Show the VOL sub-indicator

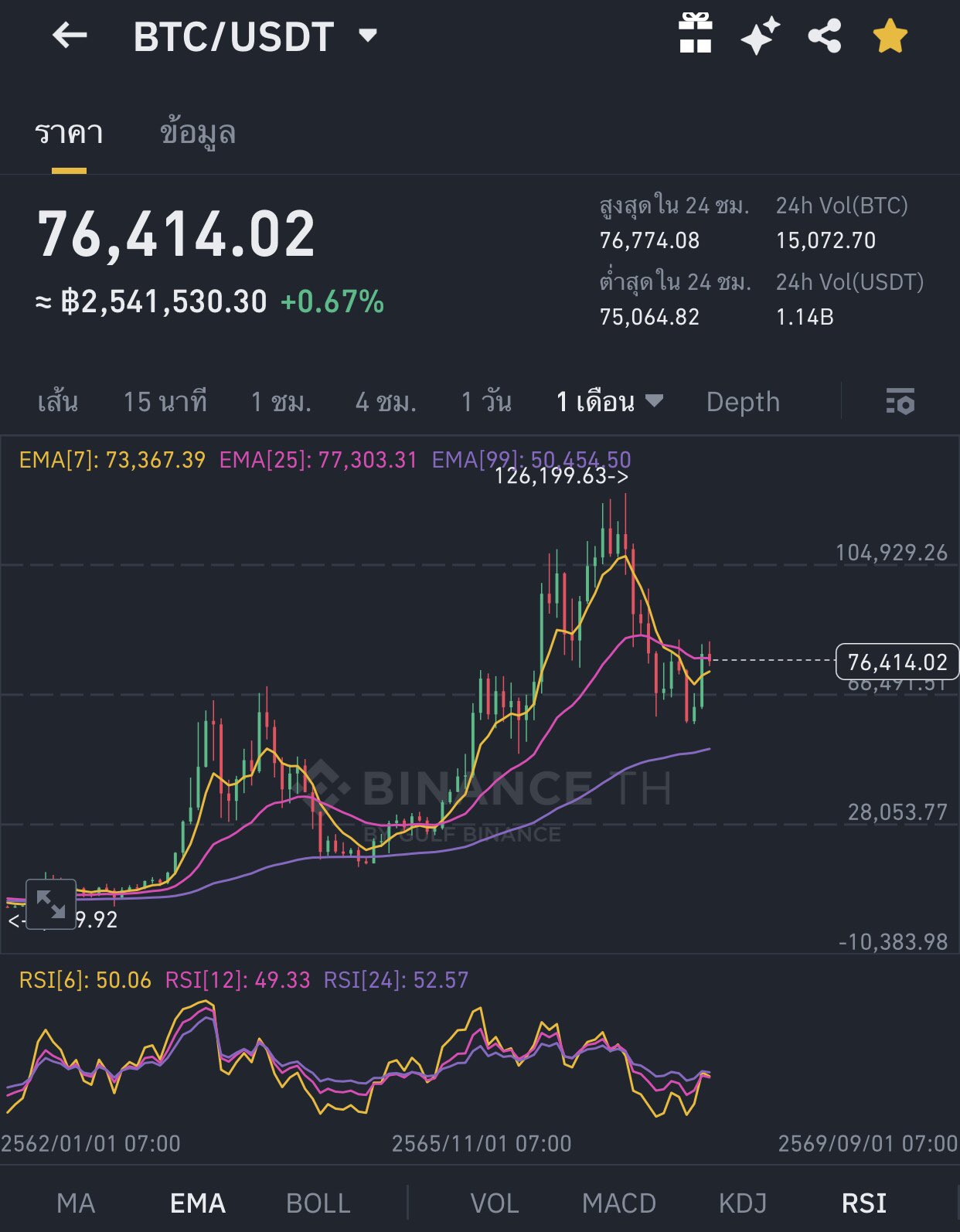click(495, 1203)
